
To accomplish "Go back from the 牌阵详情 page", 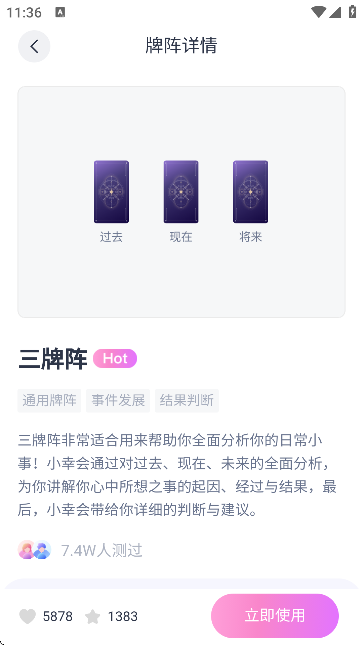I will point(34,46).
